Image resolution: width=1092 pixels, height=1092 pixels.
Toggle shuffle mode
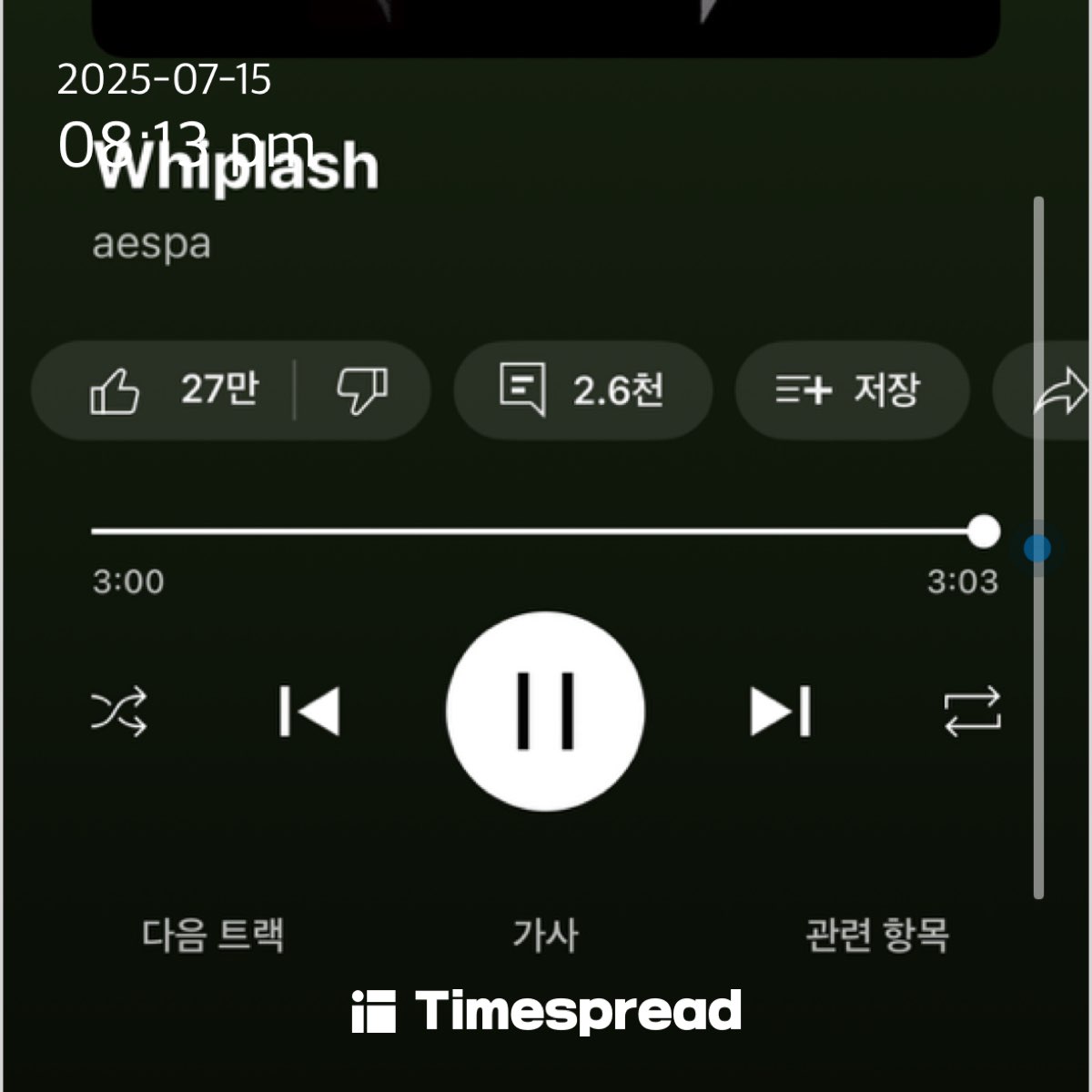point(119,712)
